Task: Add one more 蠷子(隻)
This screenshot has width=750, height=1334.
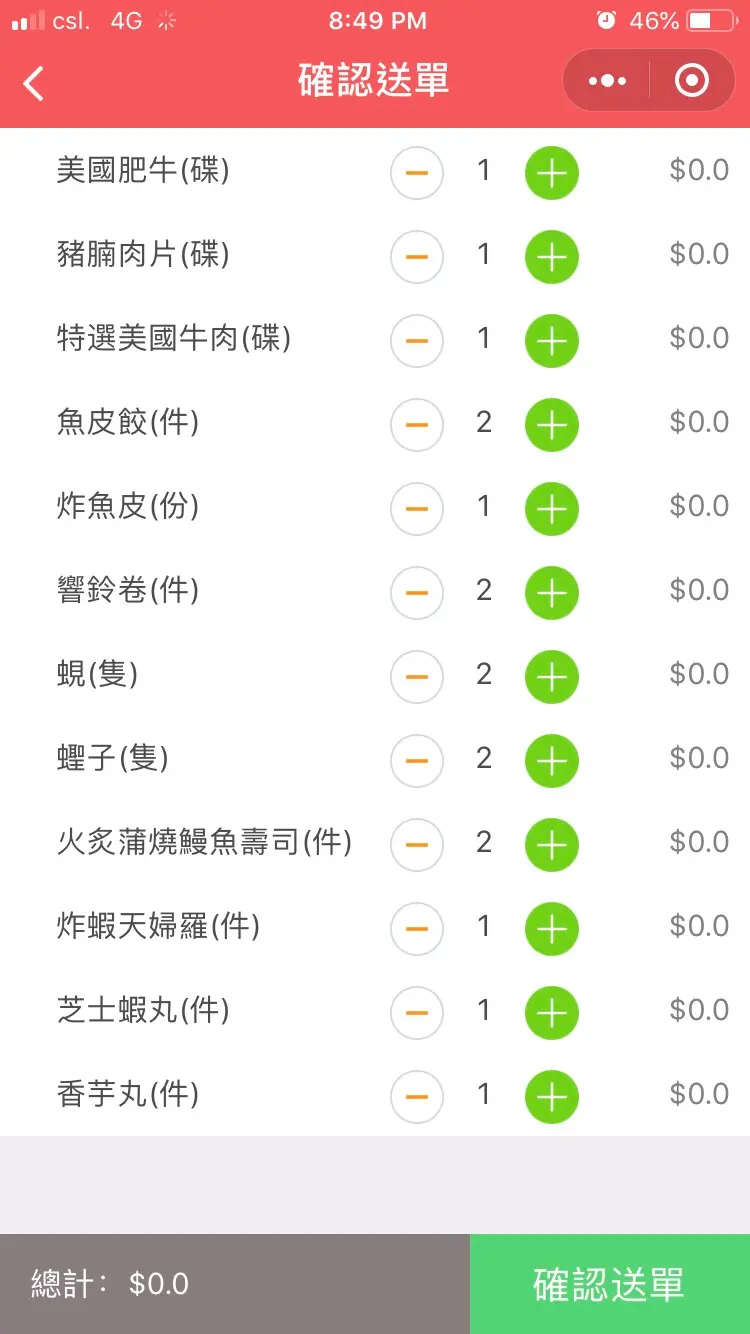Action: click(552, 761)
